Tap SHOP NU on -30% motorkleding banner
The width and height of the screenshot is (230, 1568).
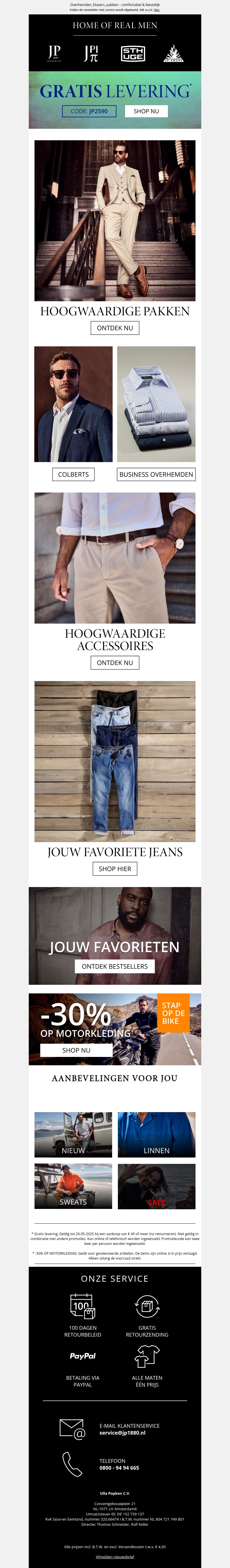(76, 1050)
